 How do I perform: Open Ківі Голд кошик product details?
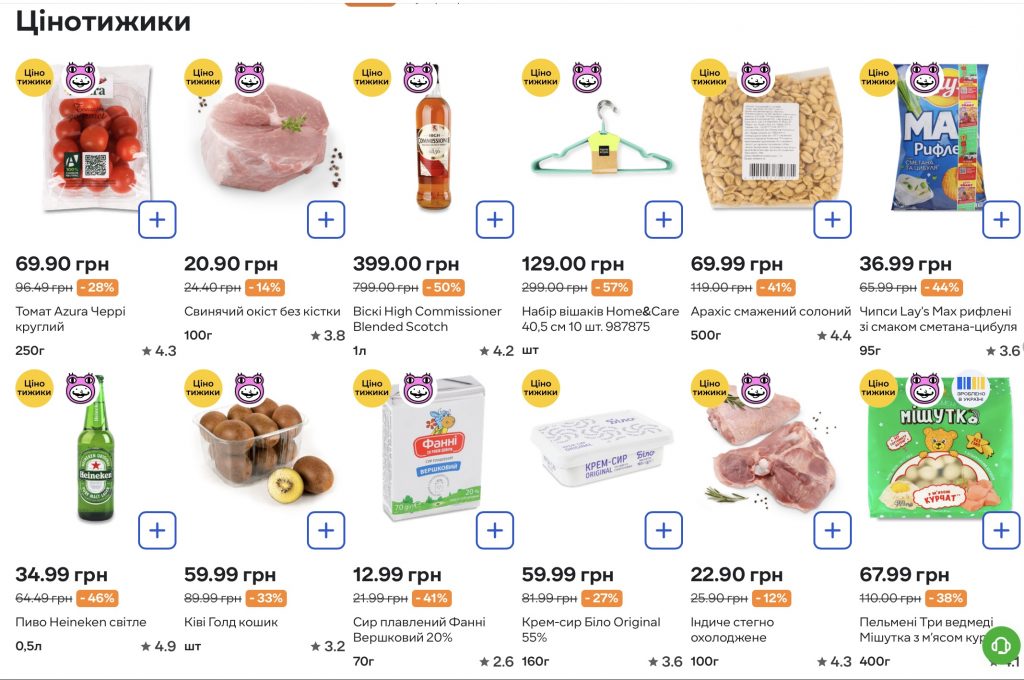point(231,622)
